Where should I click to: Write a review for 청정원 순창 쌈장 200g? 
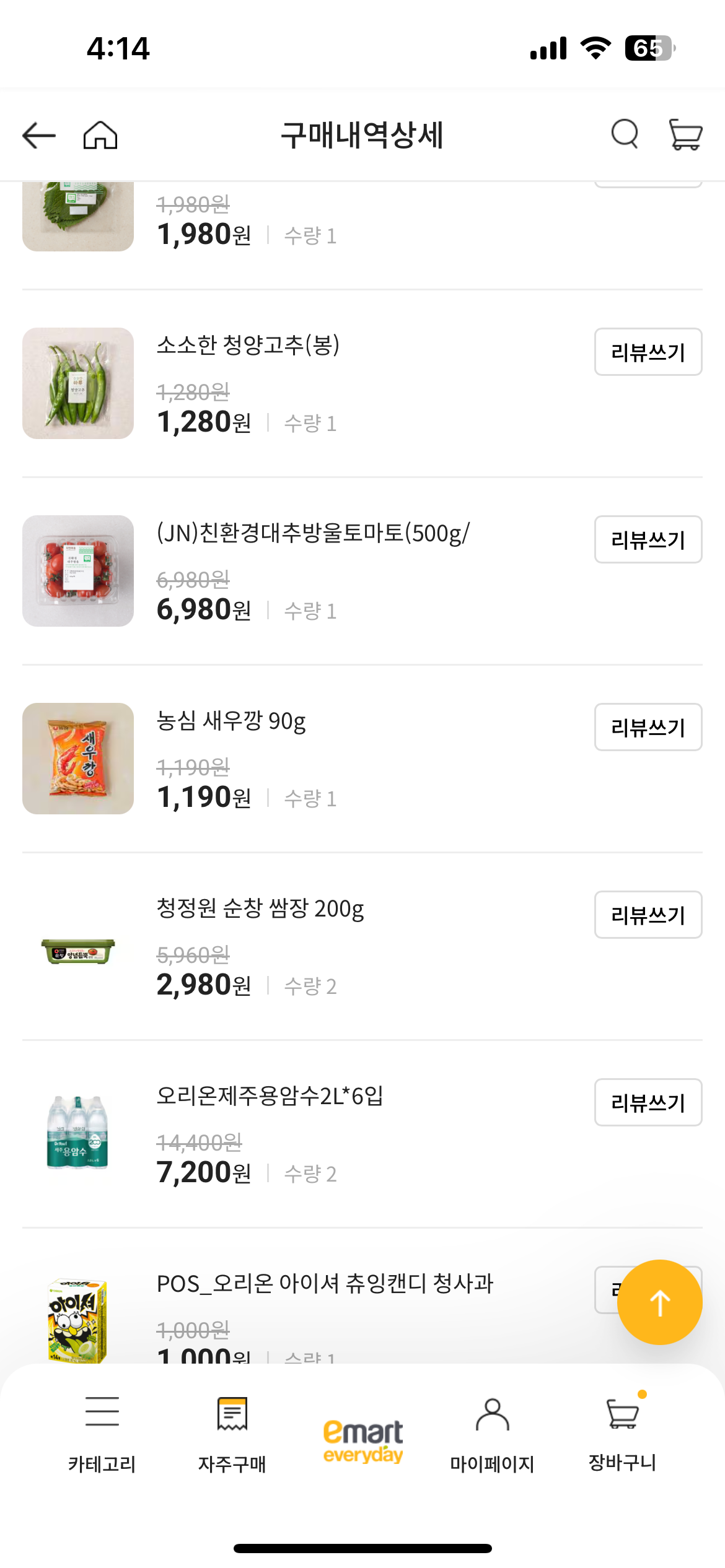coord(648,915)
